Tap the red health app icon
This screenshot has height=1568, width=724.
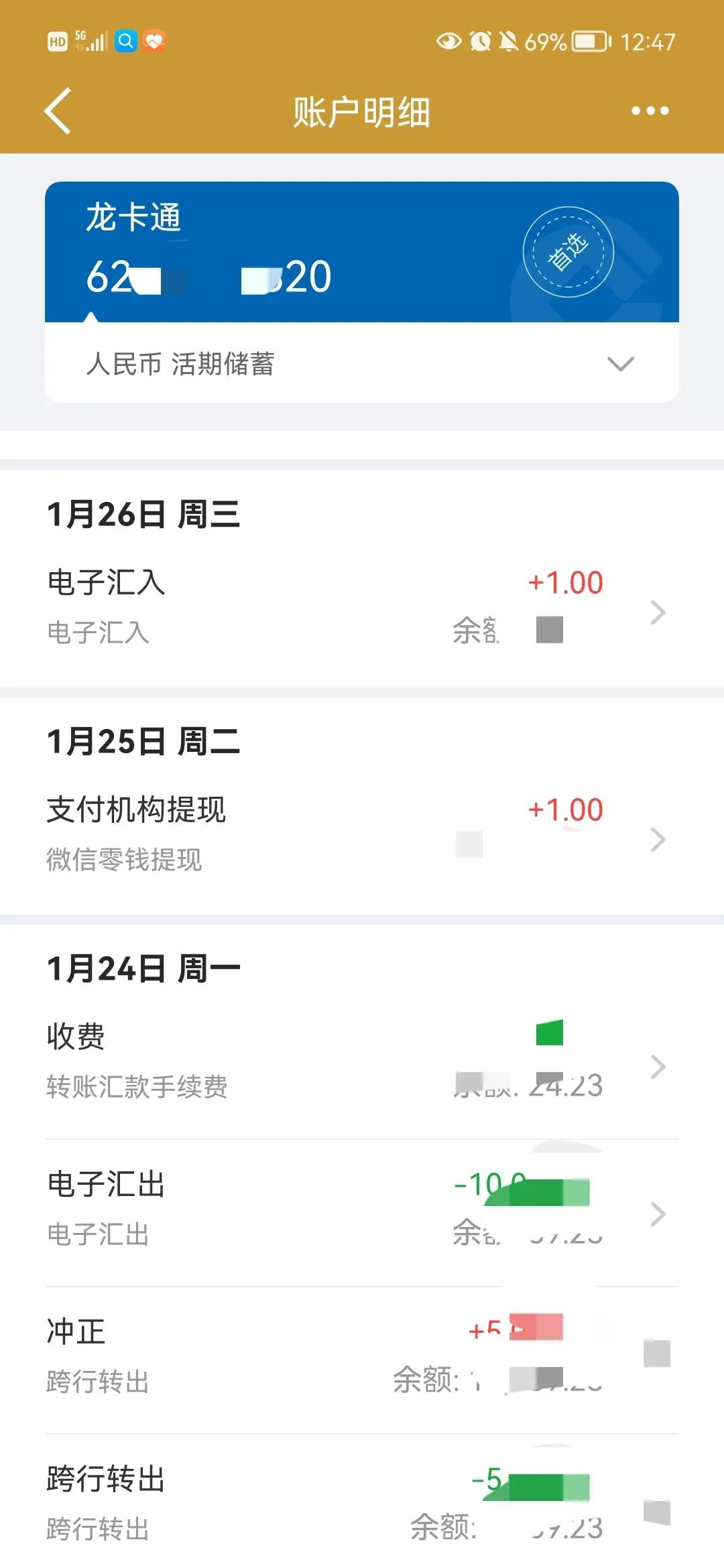click(154, 42)
